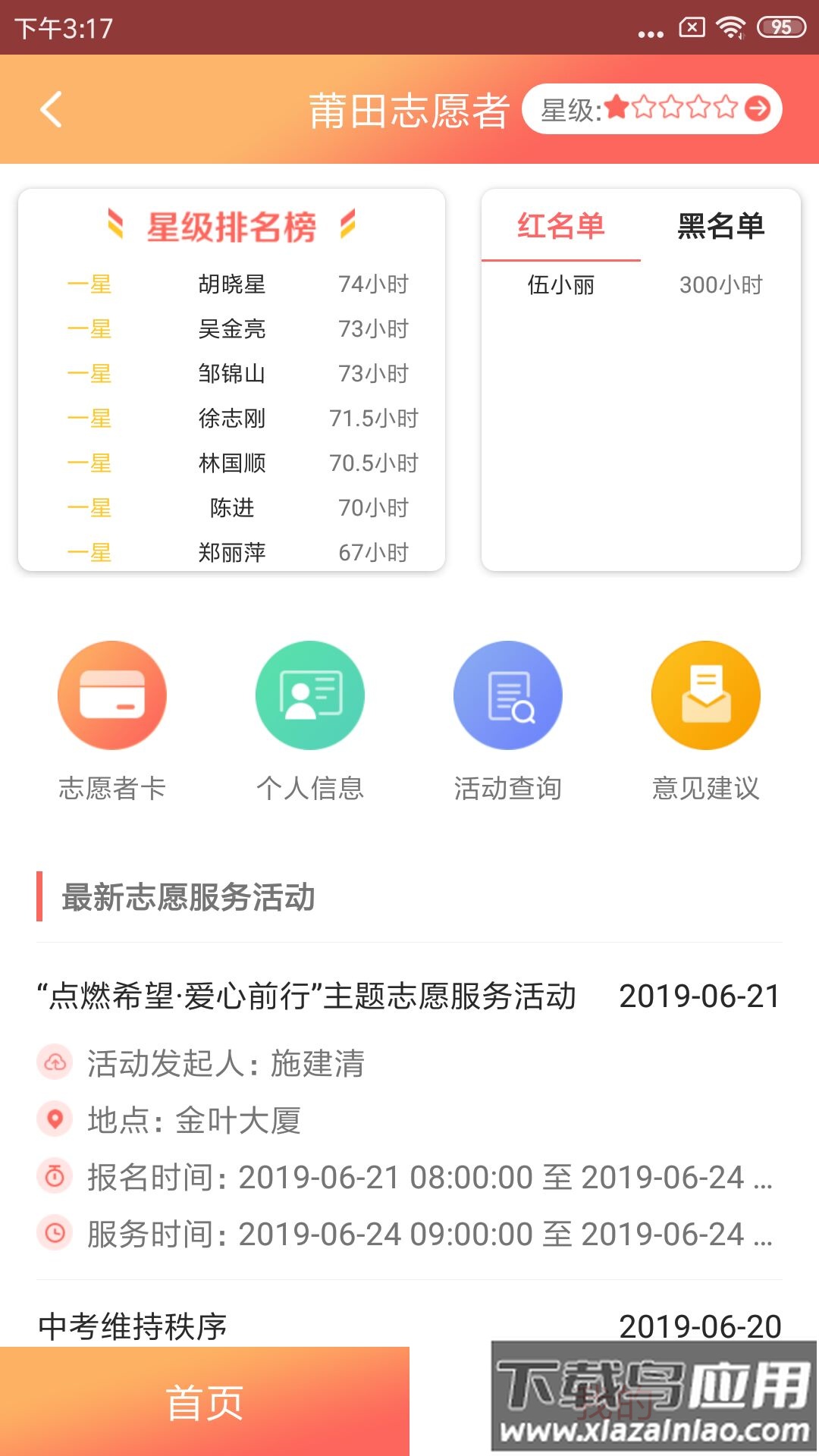This screenshot has width=819, height=1456.
Task: Tap the back chevron at top left
Action: [50, 108]
